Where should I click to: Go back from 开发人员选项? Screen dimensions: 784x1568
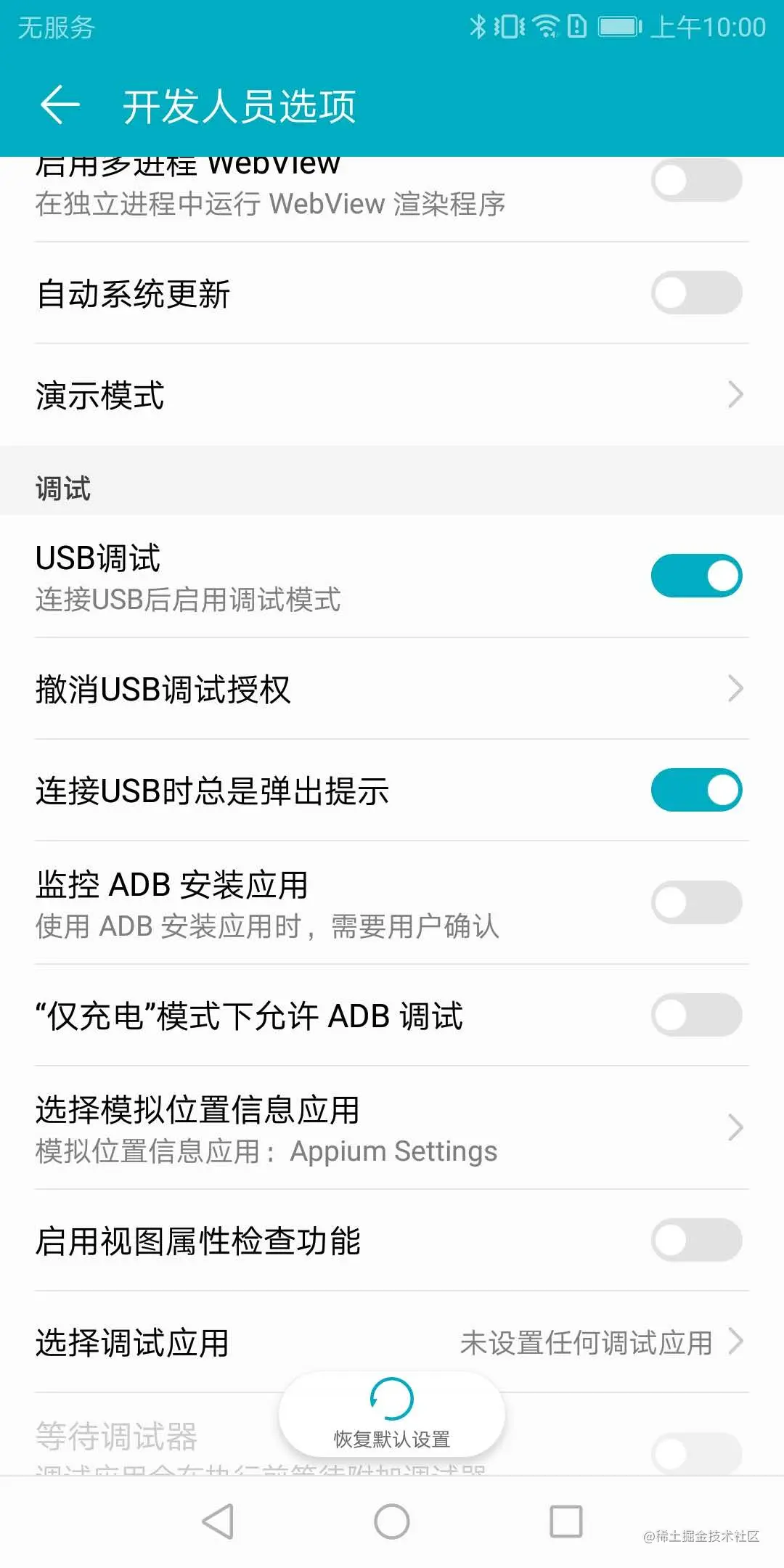tap(60, 105)
